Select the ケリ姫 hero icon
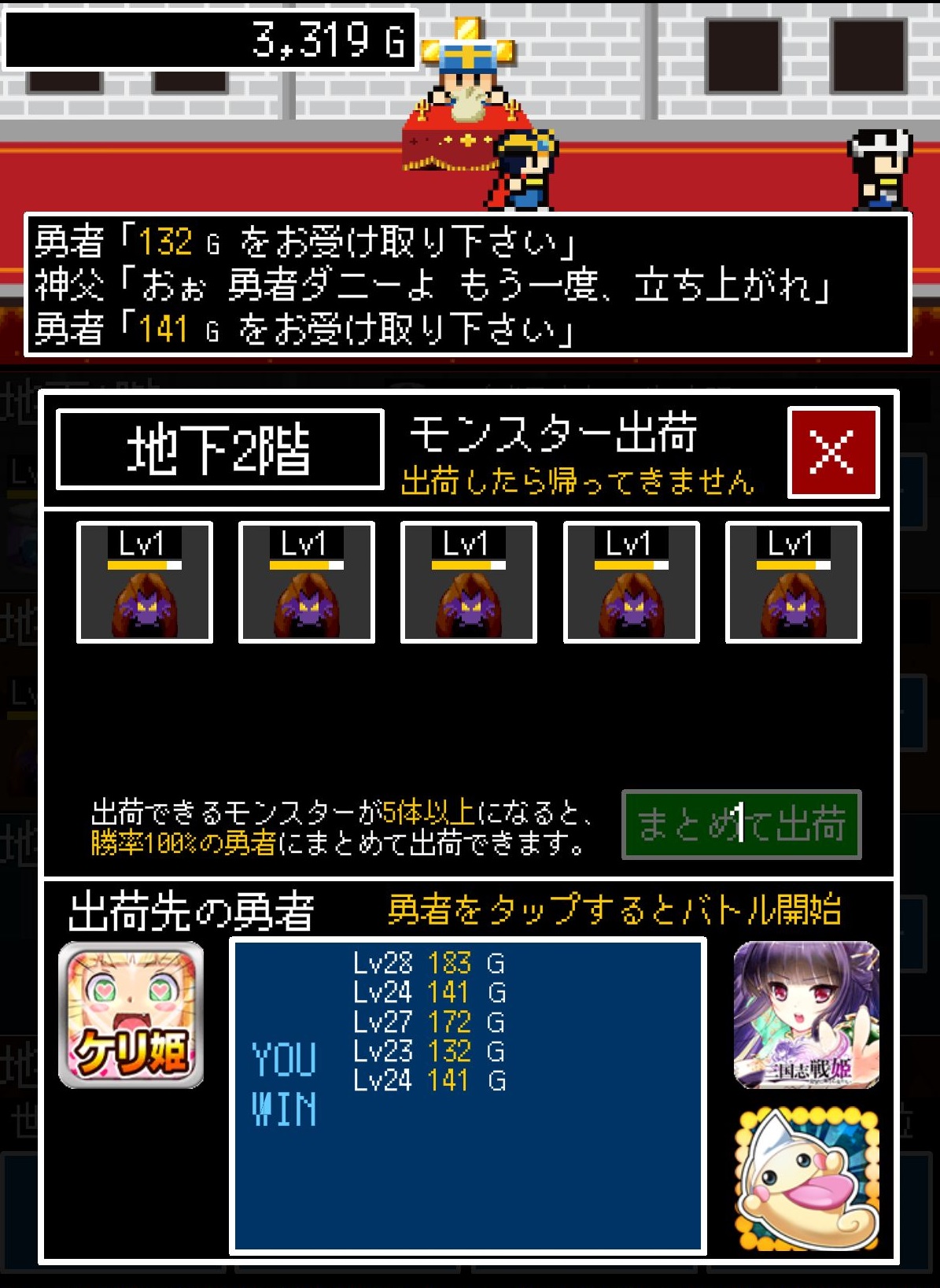 [131, 1015]
